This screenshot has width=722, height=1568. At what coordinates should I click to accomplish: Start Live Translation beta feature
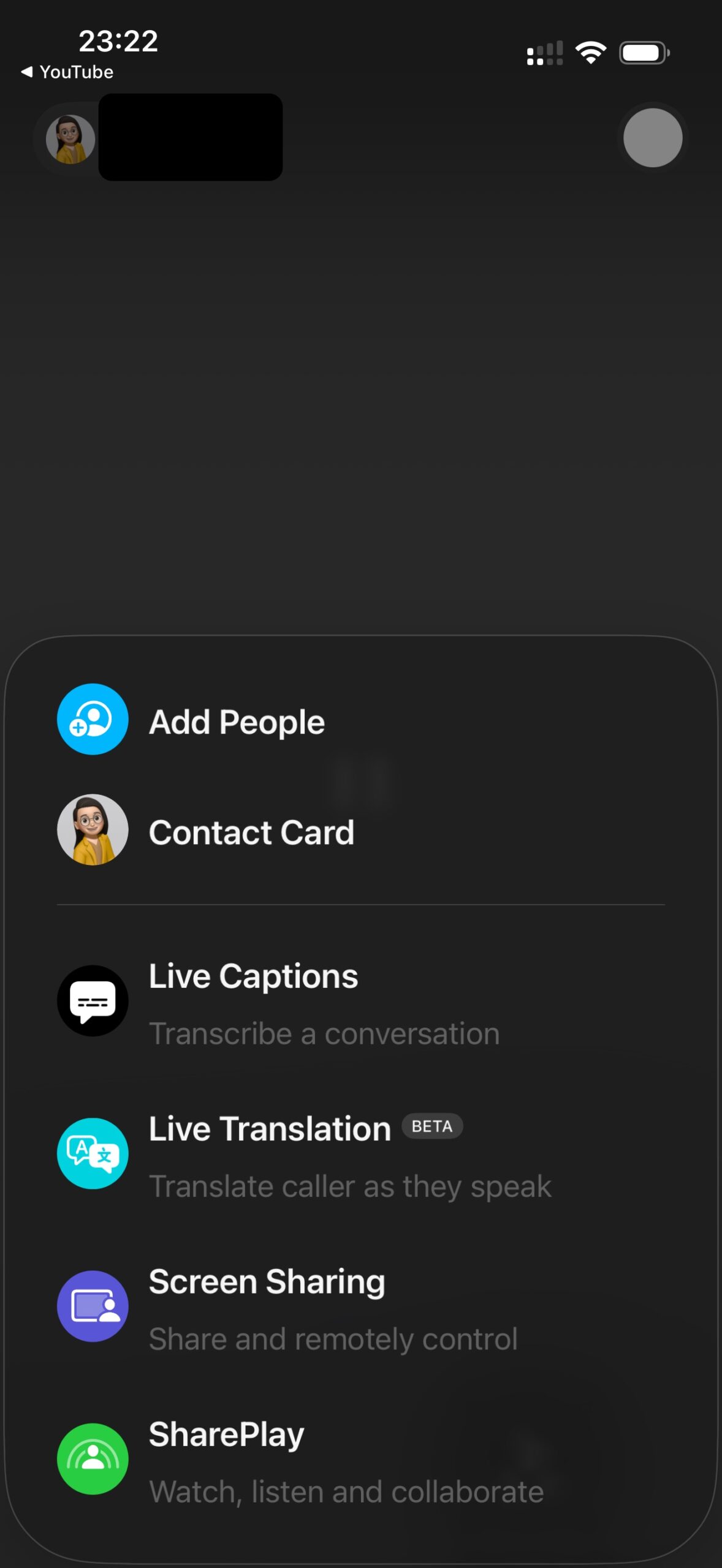tap(270, 1154)
